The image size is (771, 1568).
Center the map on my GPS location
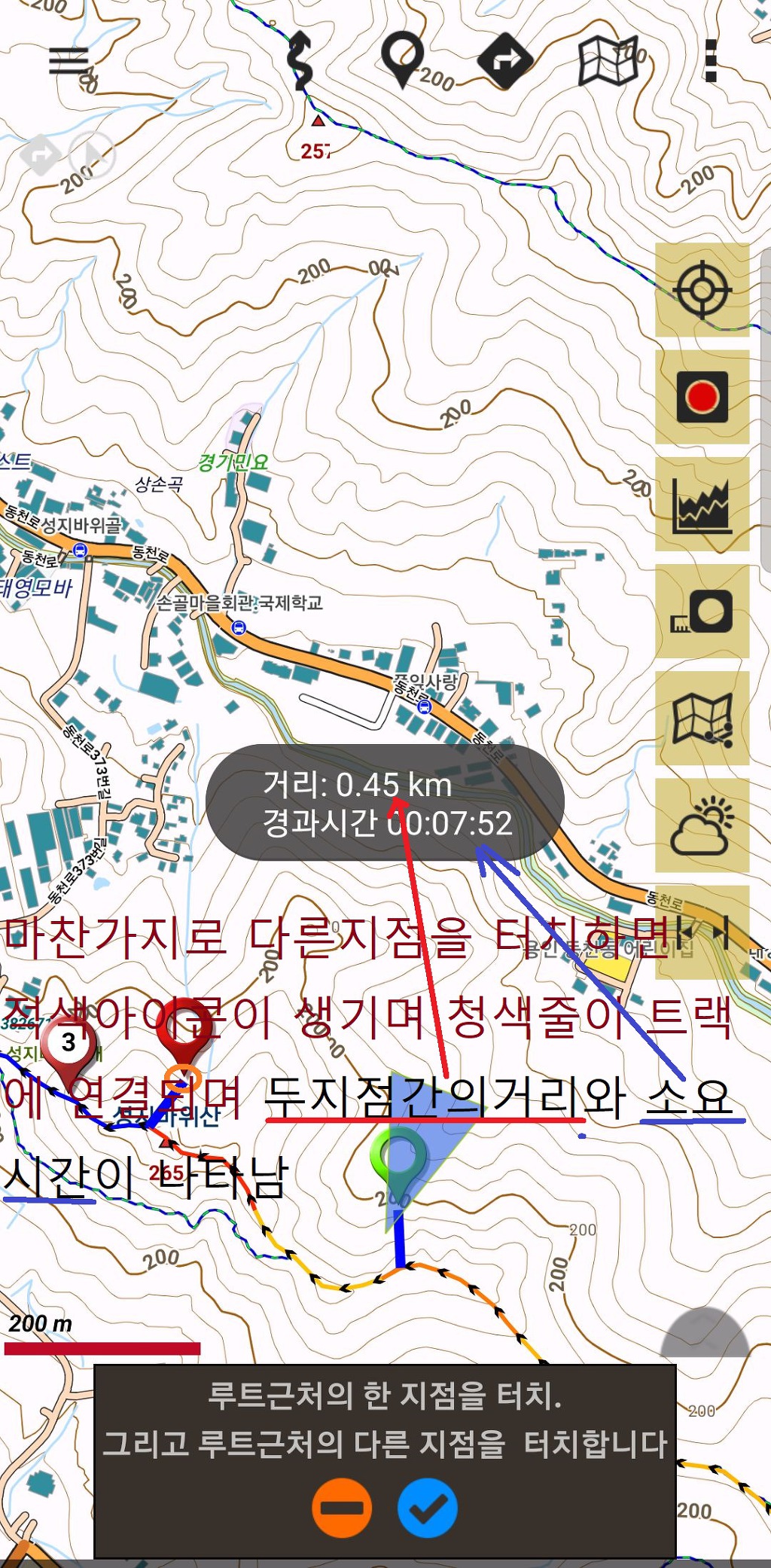pyautogui.click(x=702, y=290)
